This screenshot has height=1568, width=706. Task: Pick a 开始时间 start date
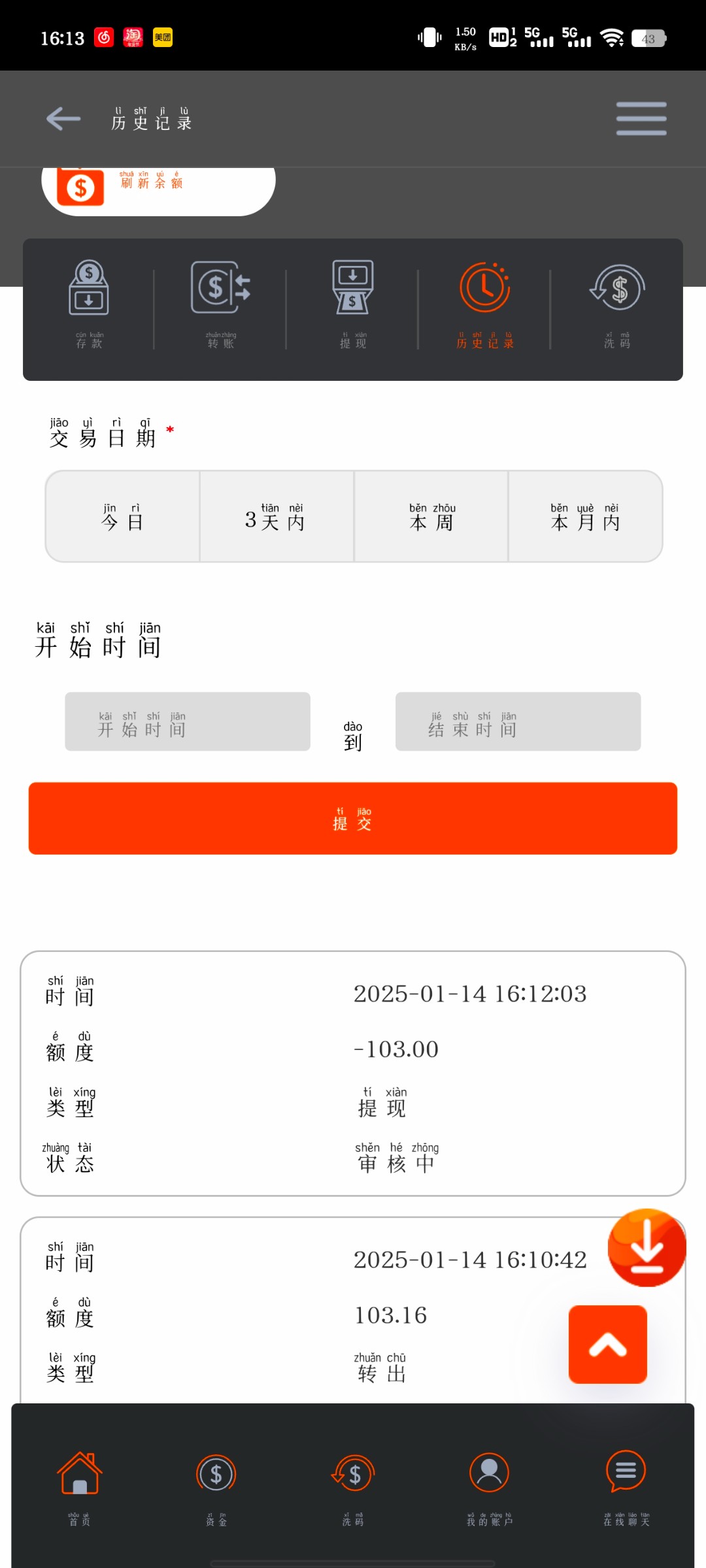pyautogui.click(x=188, y=721)
